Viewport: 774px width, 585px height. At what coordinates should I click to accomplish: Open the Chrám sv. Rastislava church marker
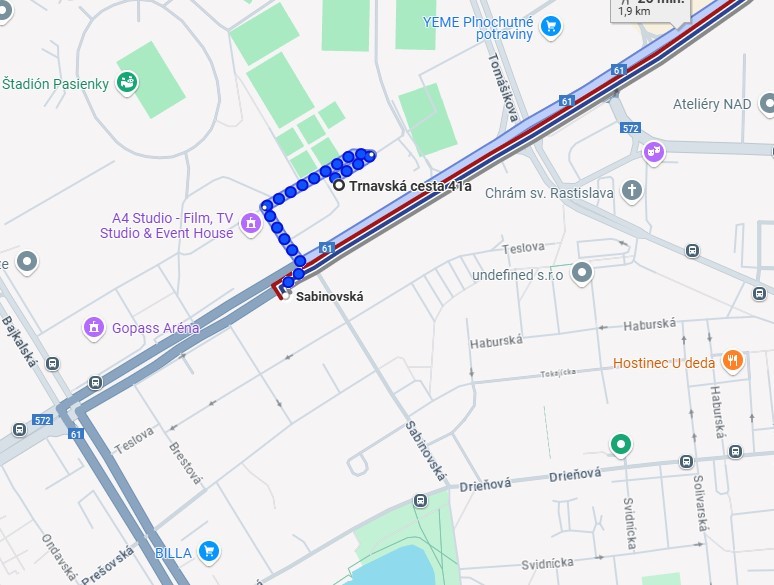point(632,190)
